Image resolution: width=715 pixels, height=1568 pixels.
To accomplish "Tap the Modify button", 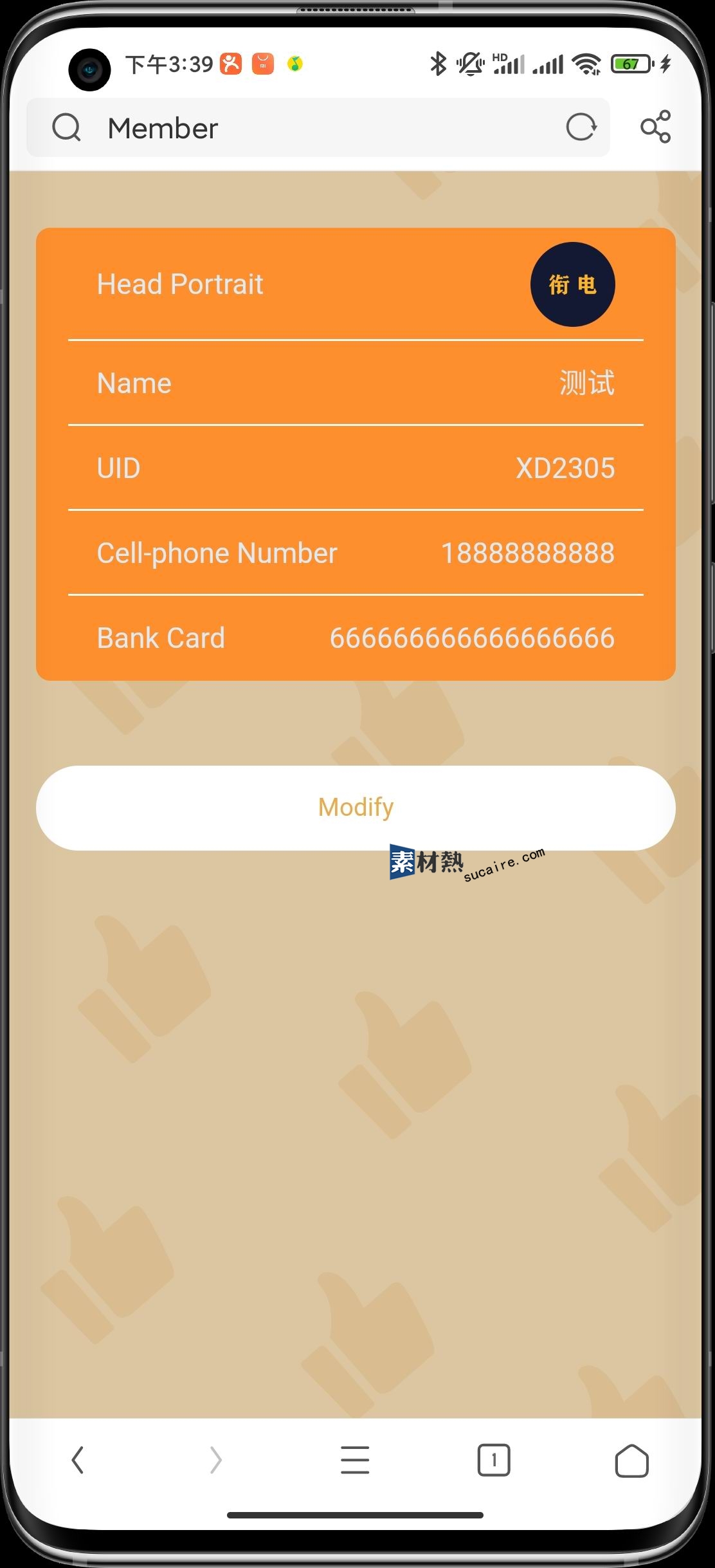I will 356,807.
